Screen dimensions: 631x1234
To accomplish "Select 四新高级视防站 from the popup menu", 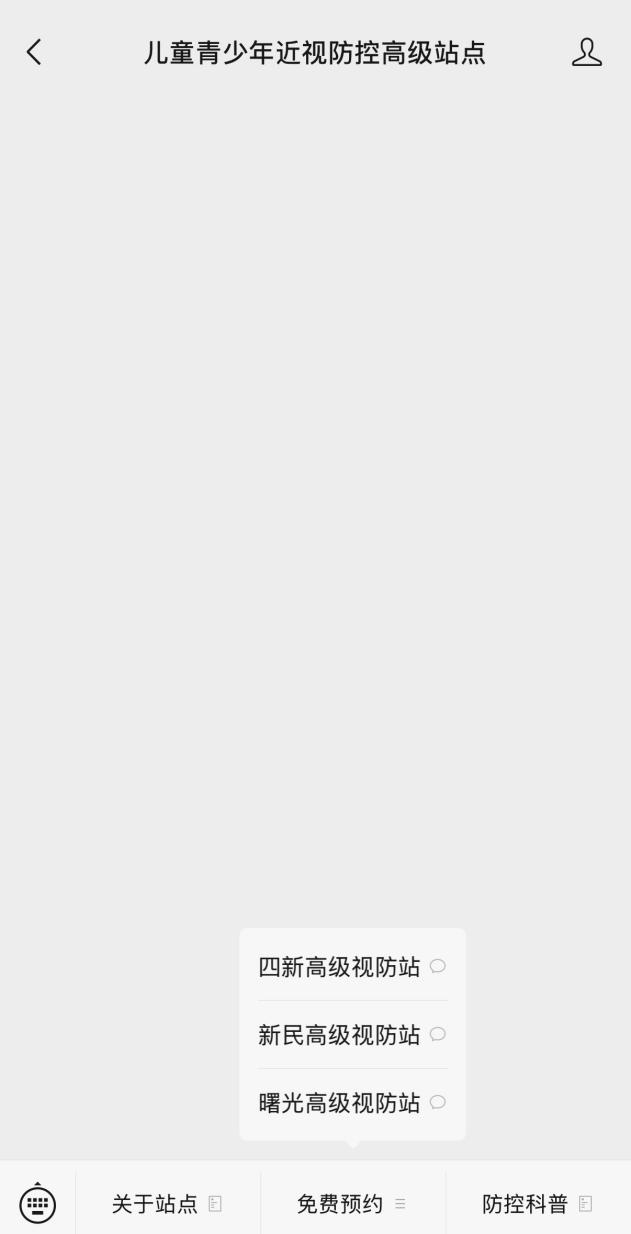I will pos(352,967).
